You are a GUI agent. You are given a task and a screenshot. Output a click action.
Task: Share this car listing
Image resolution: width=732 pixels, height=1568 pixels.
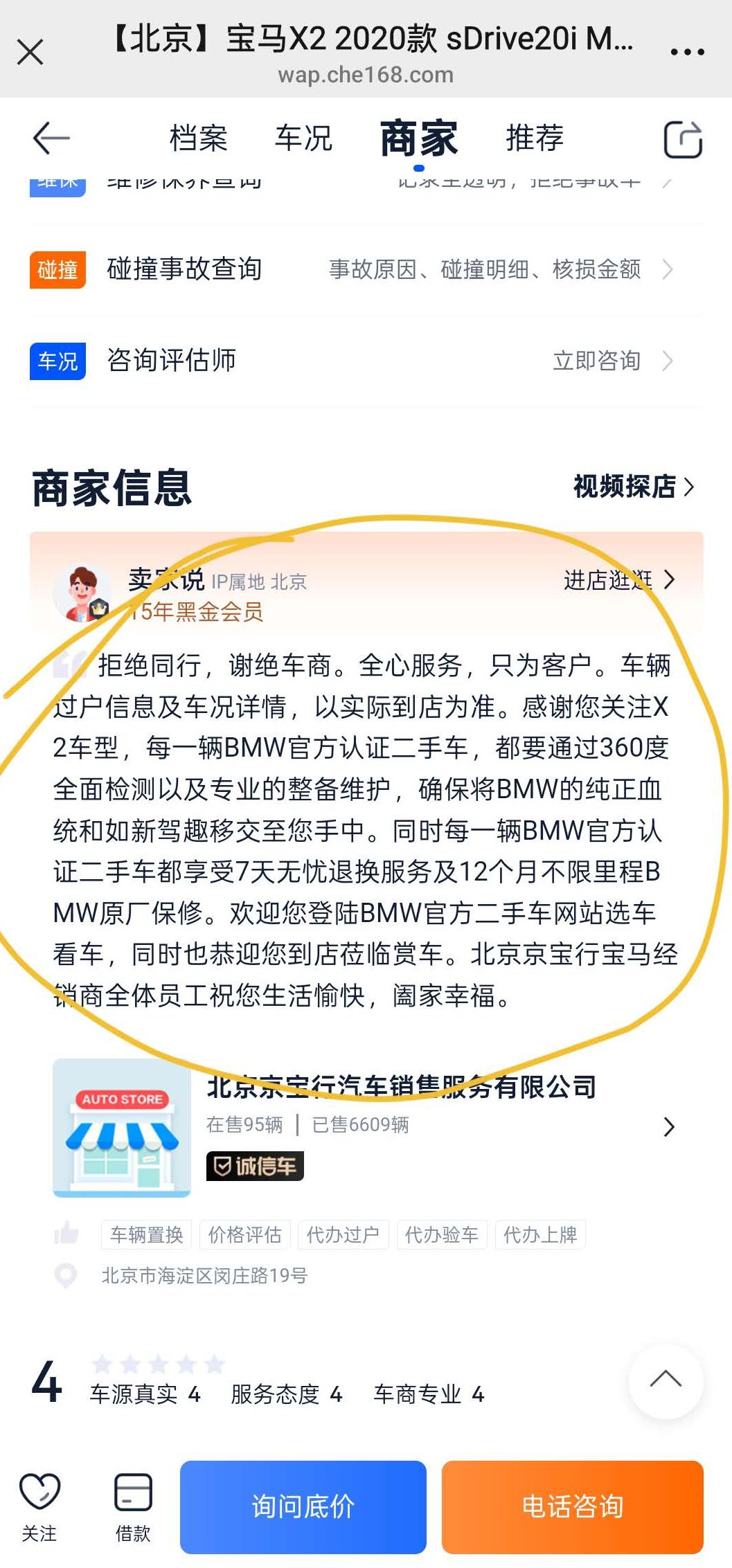point(682,139)
